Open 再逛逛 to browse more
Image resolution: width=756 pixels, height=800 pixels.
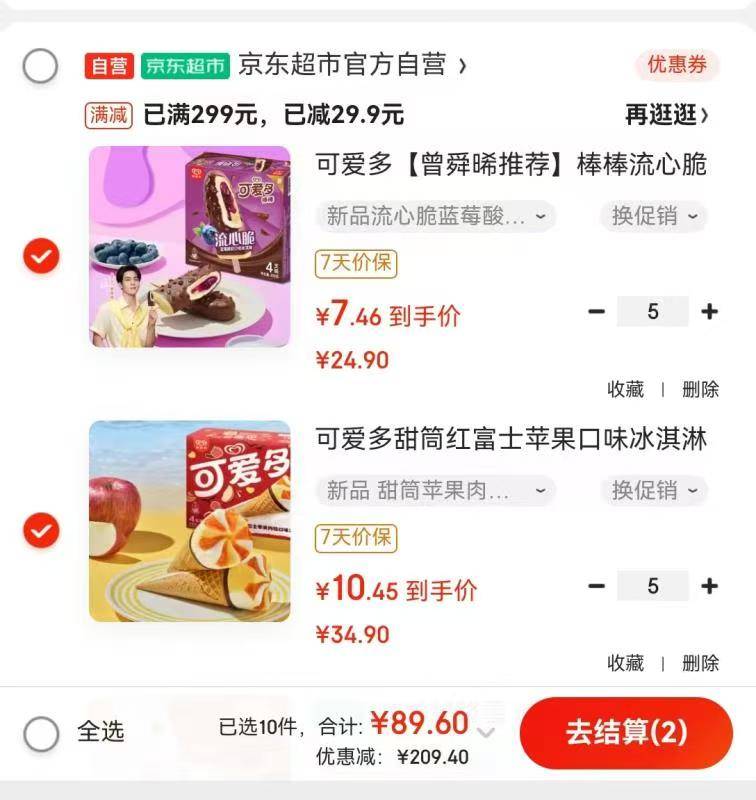pyautogui.click(x=667, y=115)
